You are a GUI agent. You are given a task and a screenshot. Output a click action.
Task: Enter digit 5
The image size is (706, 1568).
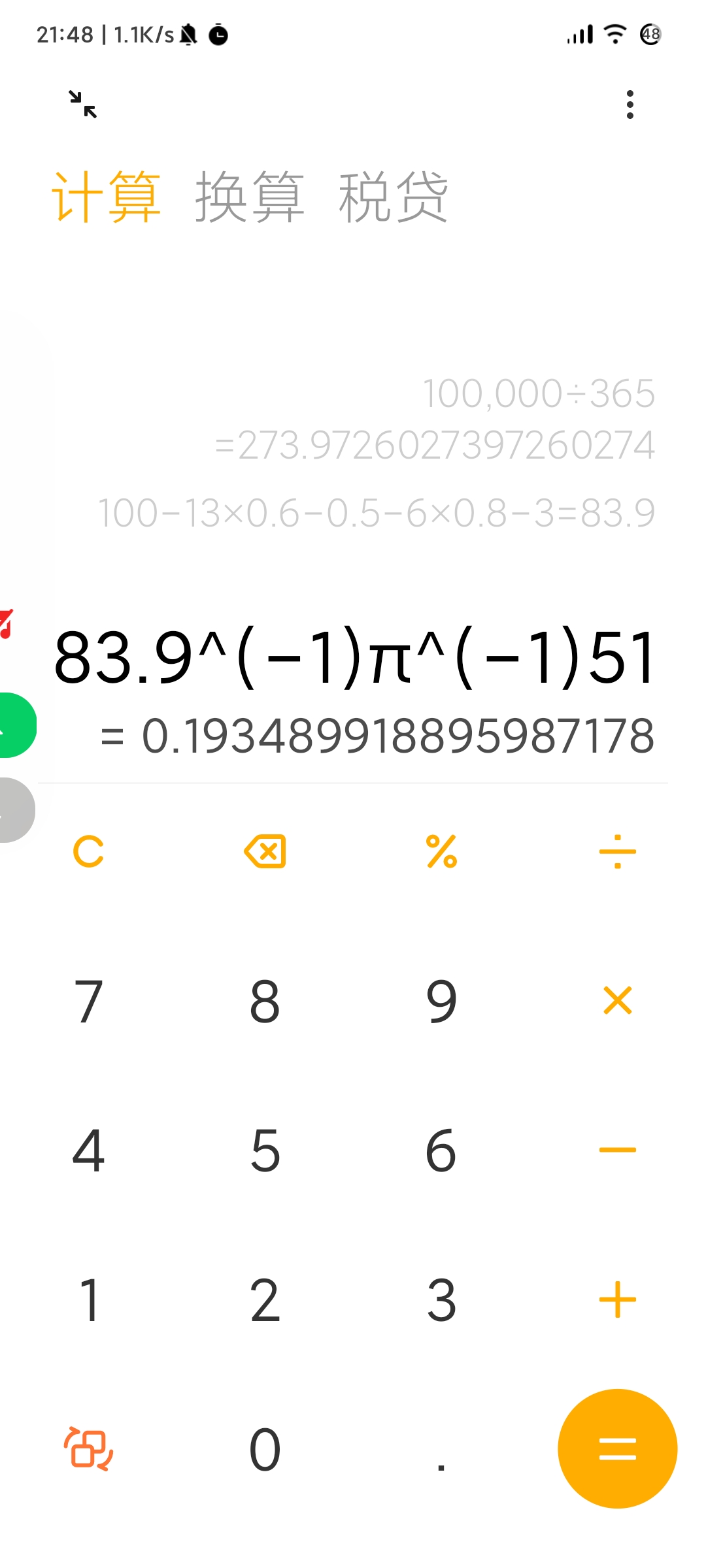coord(265,1150)
